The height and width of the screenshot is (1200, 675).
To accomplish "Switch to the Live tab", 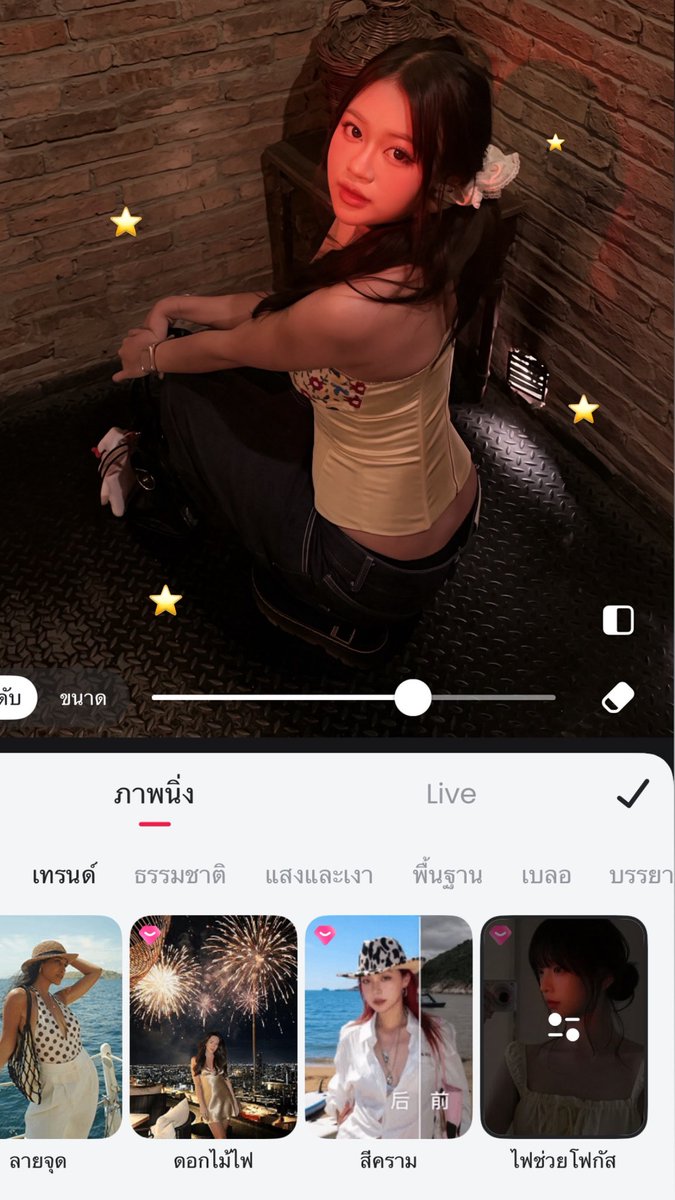I will [451, 794].
